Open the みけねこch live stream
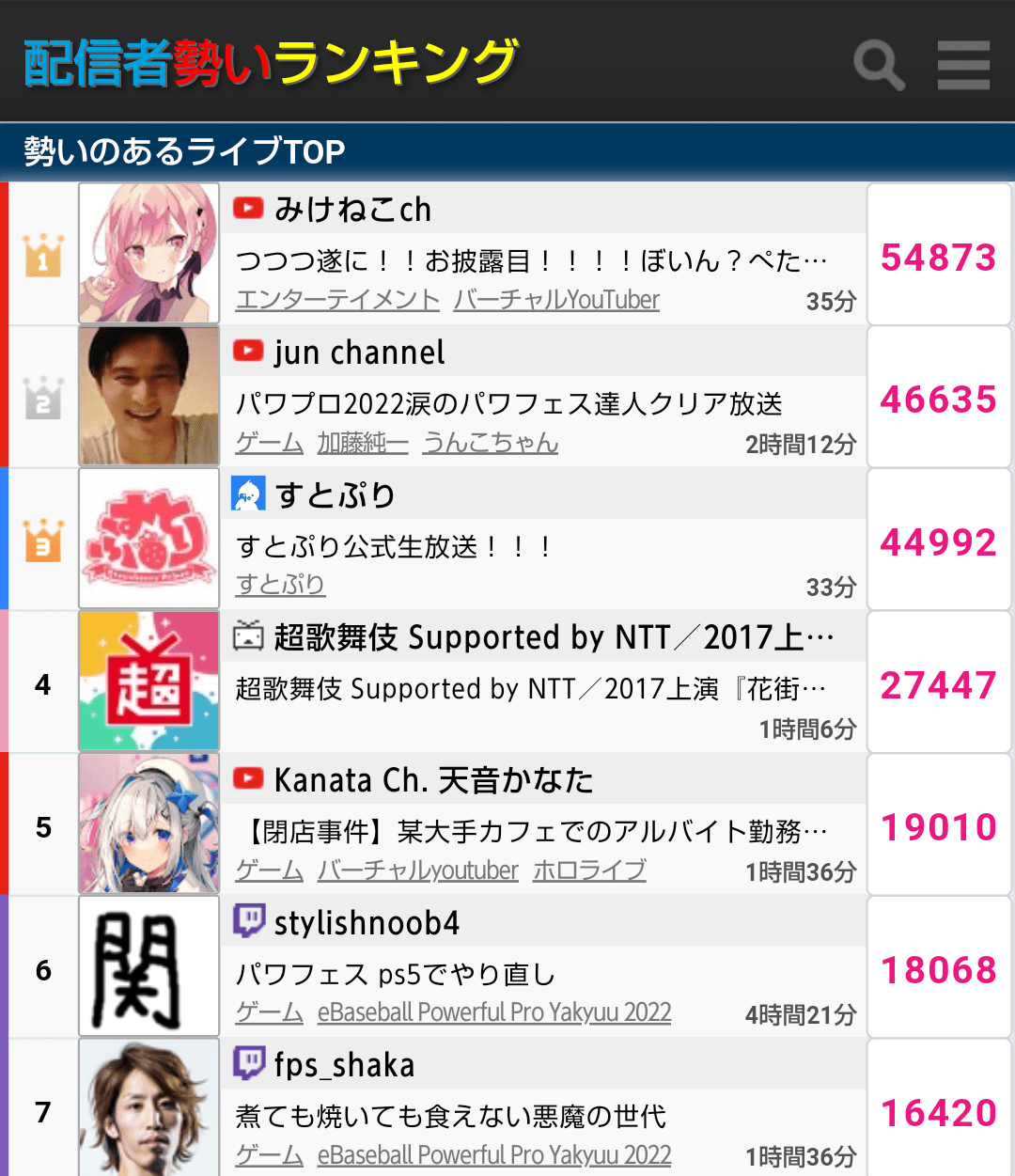The width and height of the screenshot is (1015, 1176). click(x=531, y=260)
